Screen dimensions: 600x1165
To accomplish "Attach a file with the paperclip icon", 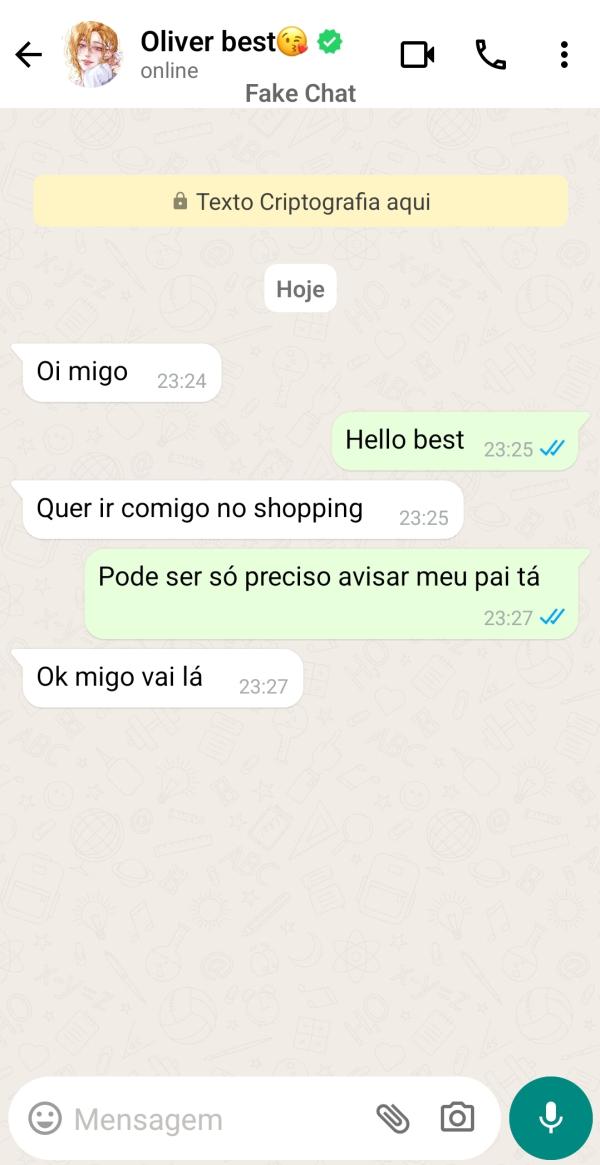I will [x=393, y=1118].
